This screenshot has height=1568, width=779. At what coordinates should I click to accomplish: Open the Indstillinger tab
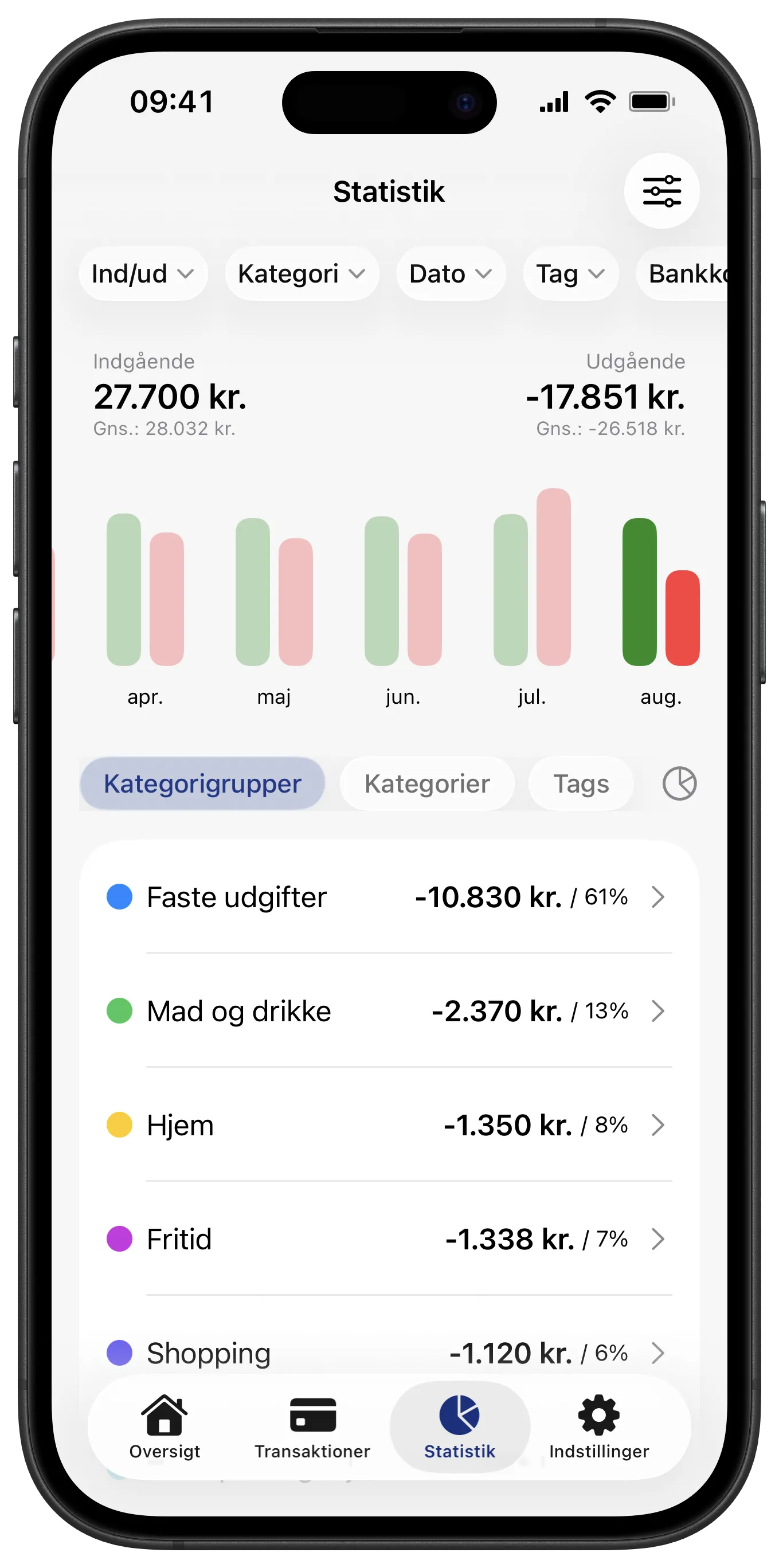tap(599, 1427)
